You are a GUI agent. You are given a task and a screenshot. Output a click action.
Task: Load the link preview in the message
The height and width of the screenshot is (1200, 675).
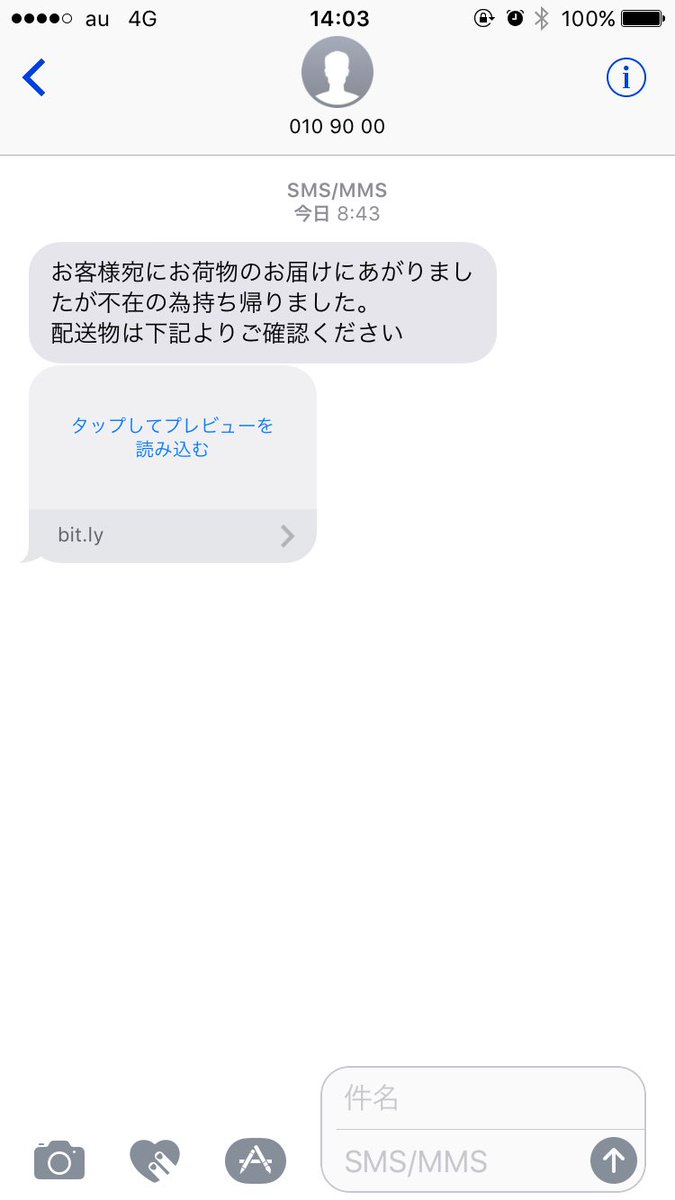(172, 437)
